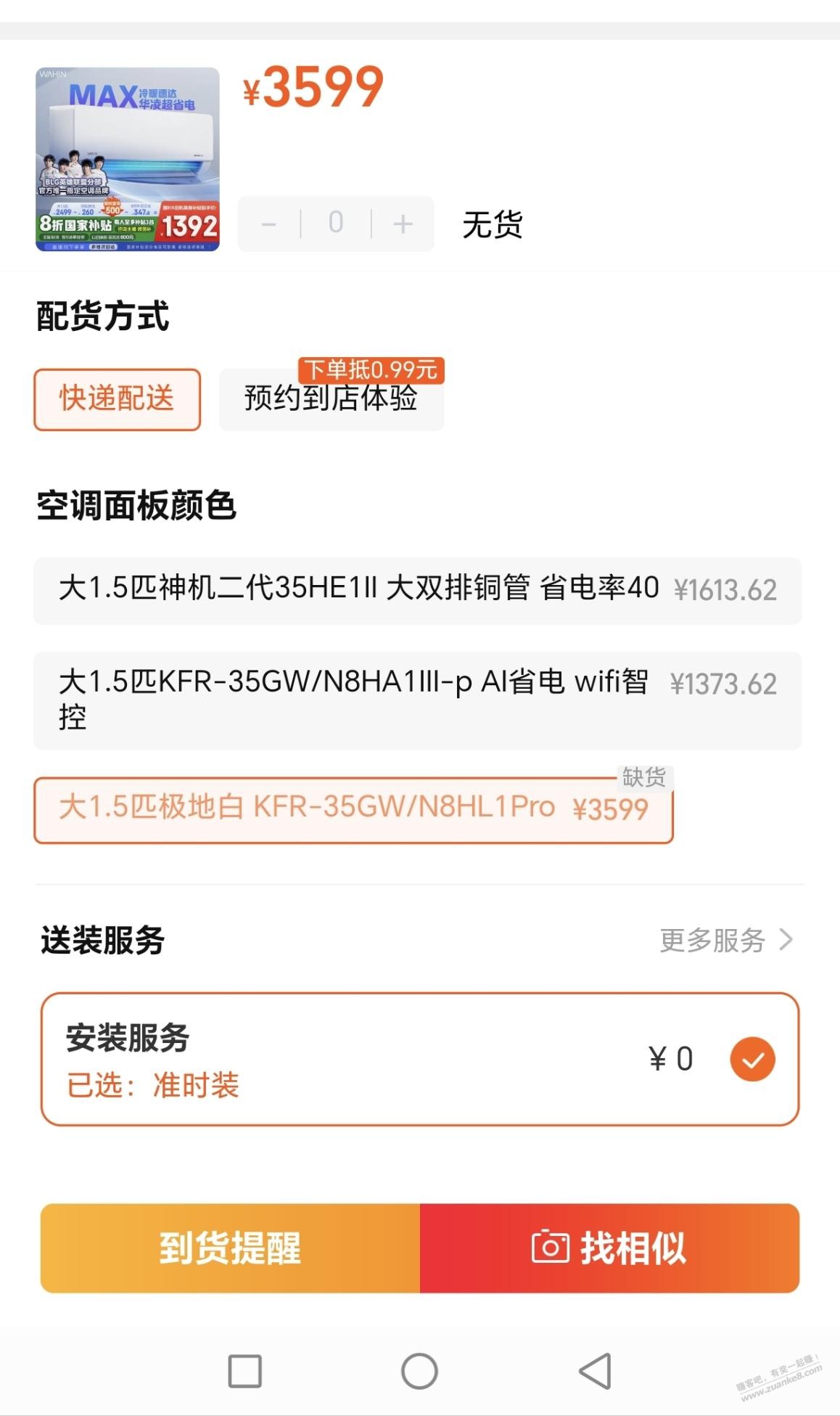Choose 预约到店体验 option
Image resolution: width=840 pixels, height=1416 pixels.
(331, 399)
